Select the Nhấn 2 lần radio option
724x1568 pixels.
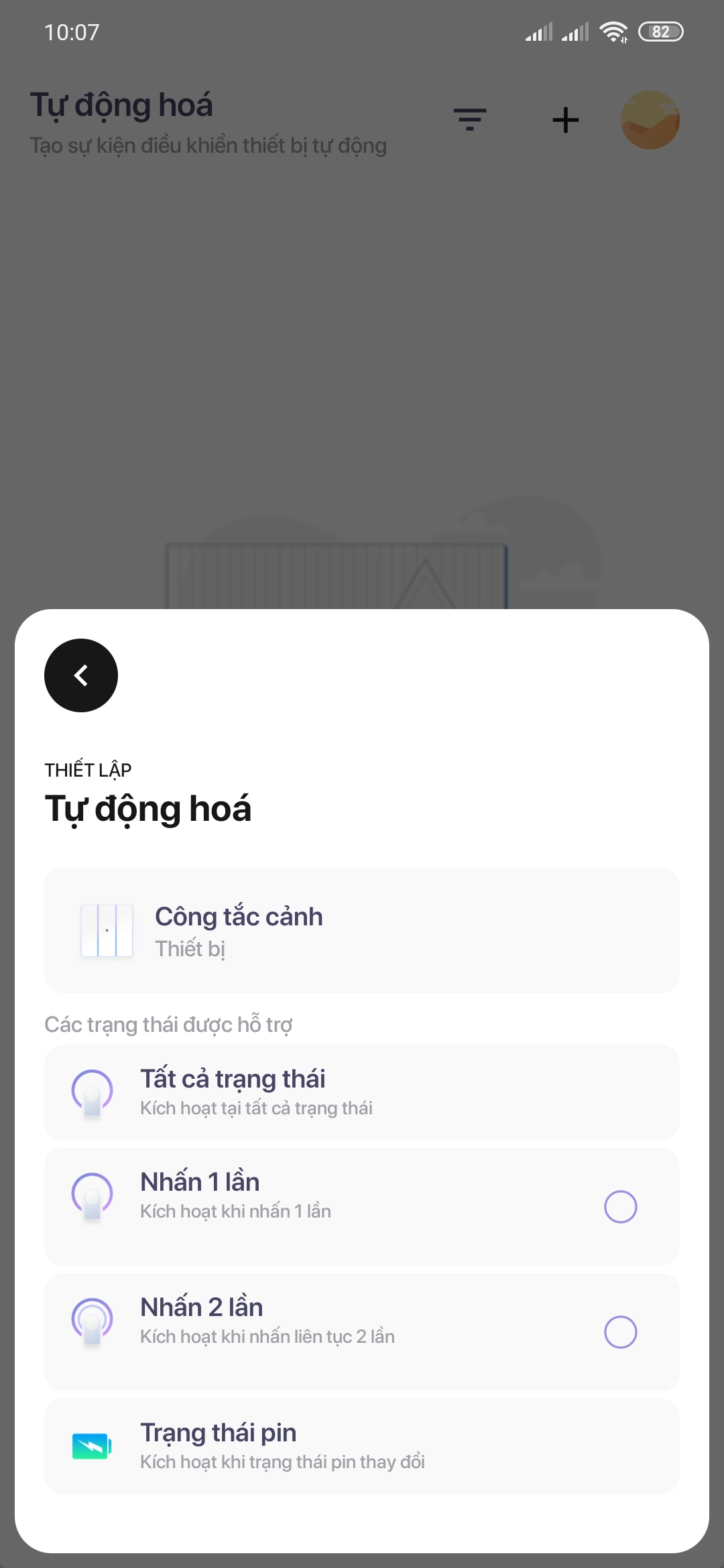coord(620,1332)
